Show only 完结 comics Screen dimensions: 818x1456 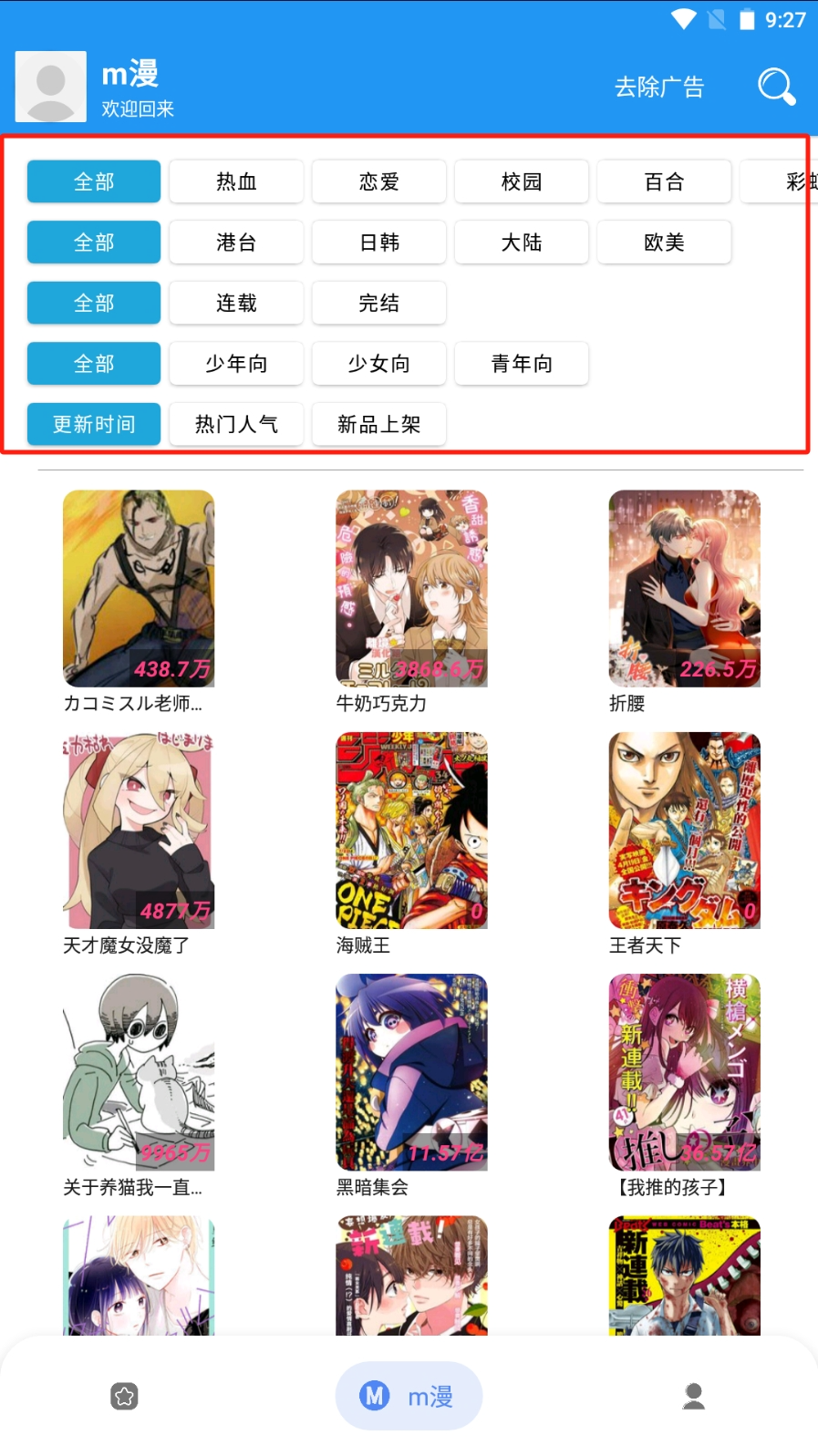[x=378, y=303]
